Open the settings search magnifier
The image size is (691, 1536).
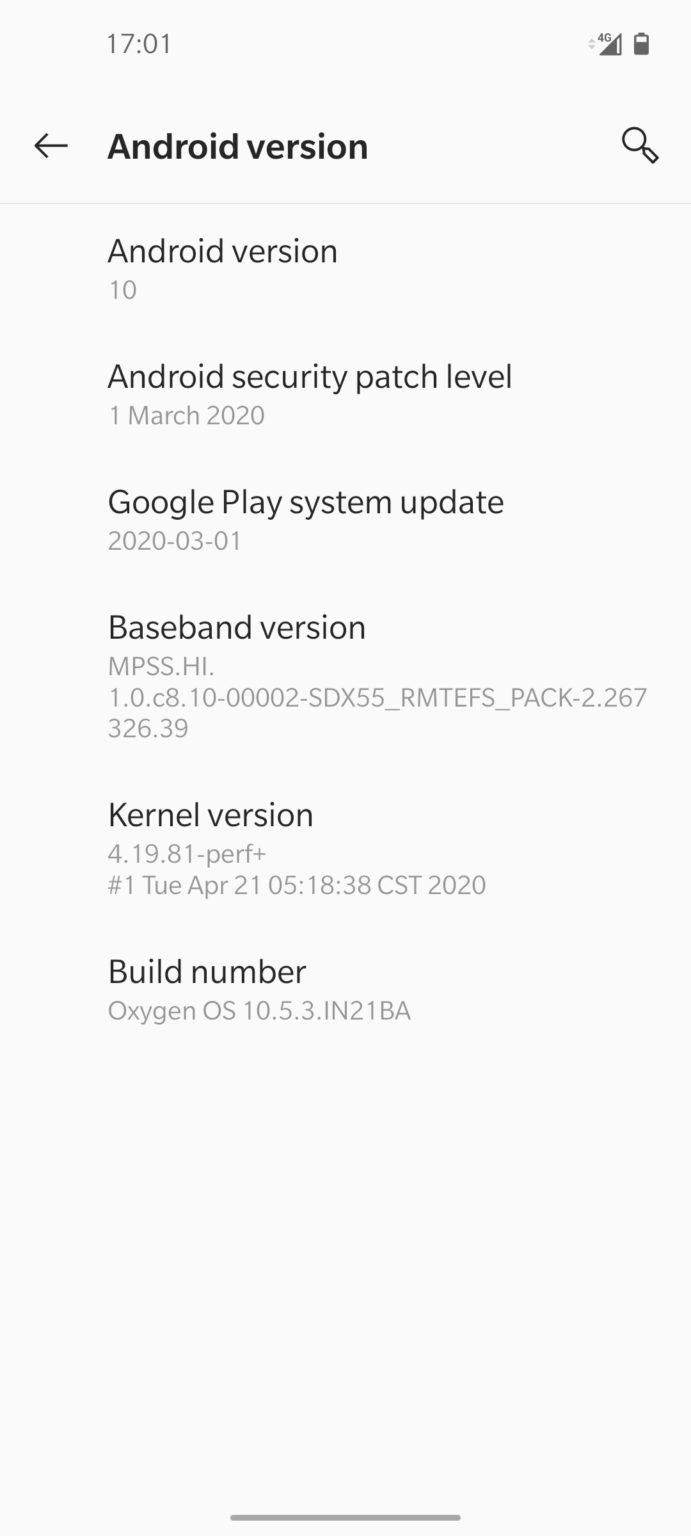(639, 146)
